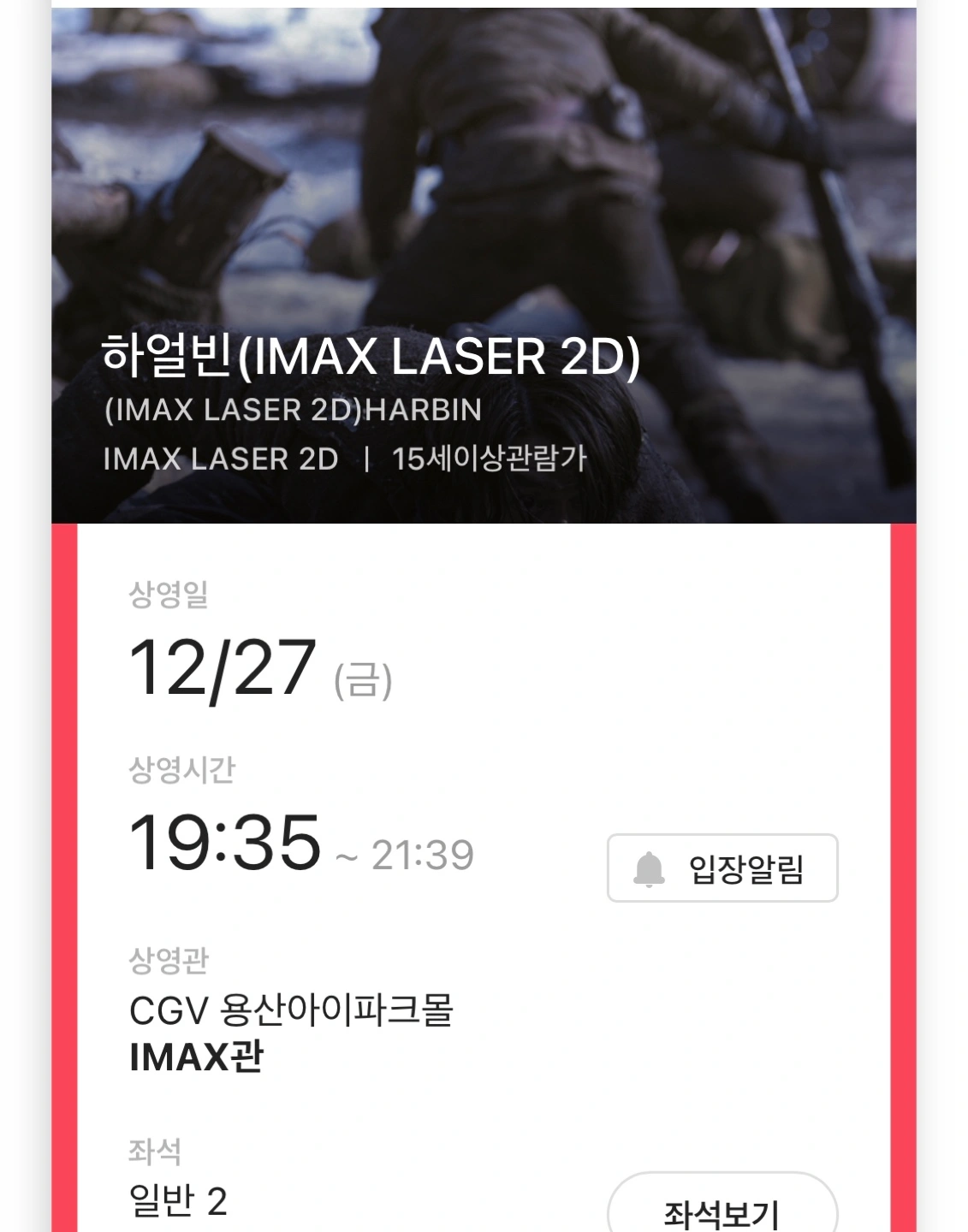This screenshot has width=968, height=1232.
Task: Click the showtime 19:35
Action: [x=224, y=844]
